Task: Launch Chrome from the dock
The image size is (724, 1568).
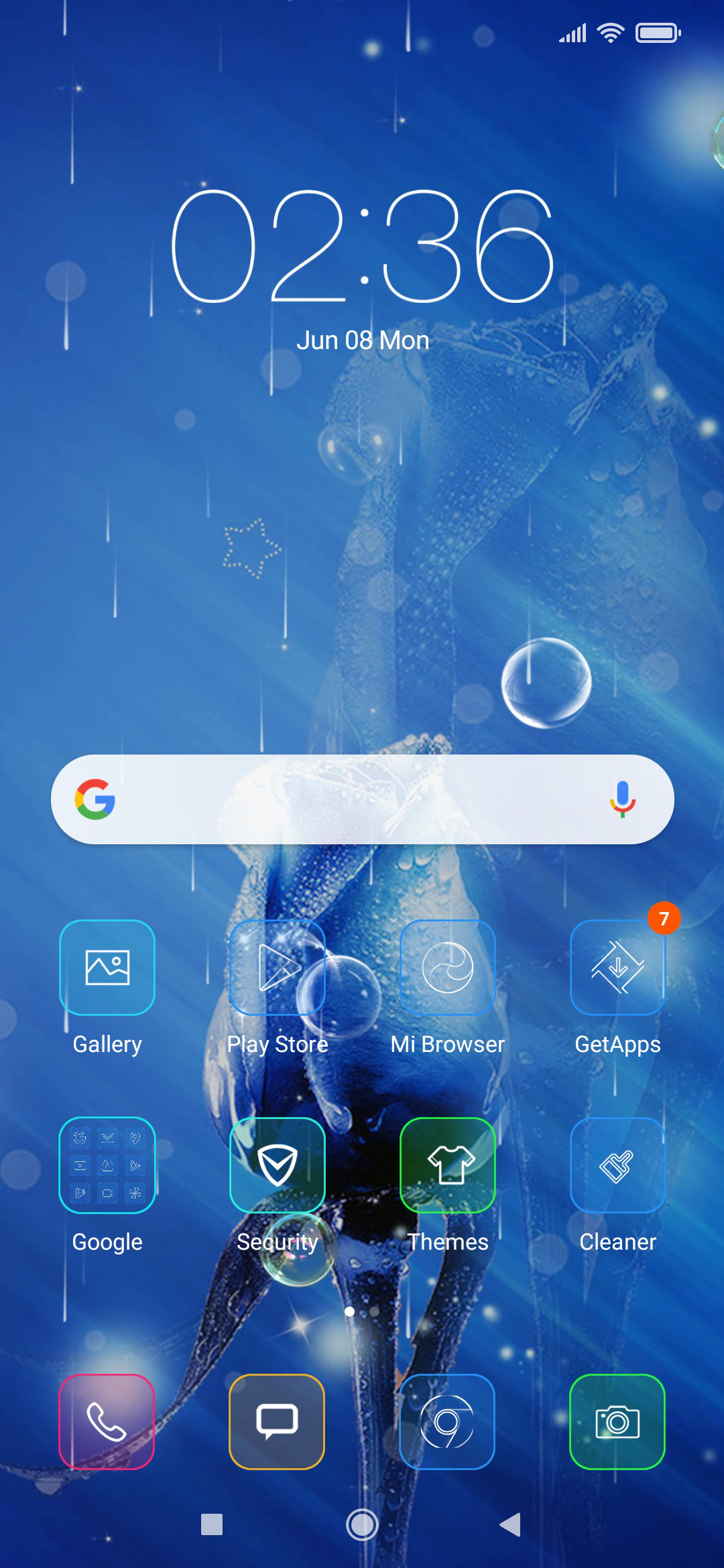Action: (x=448, y=1422)
